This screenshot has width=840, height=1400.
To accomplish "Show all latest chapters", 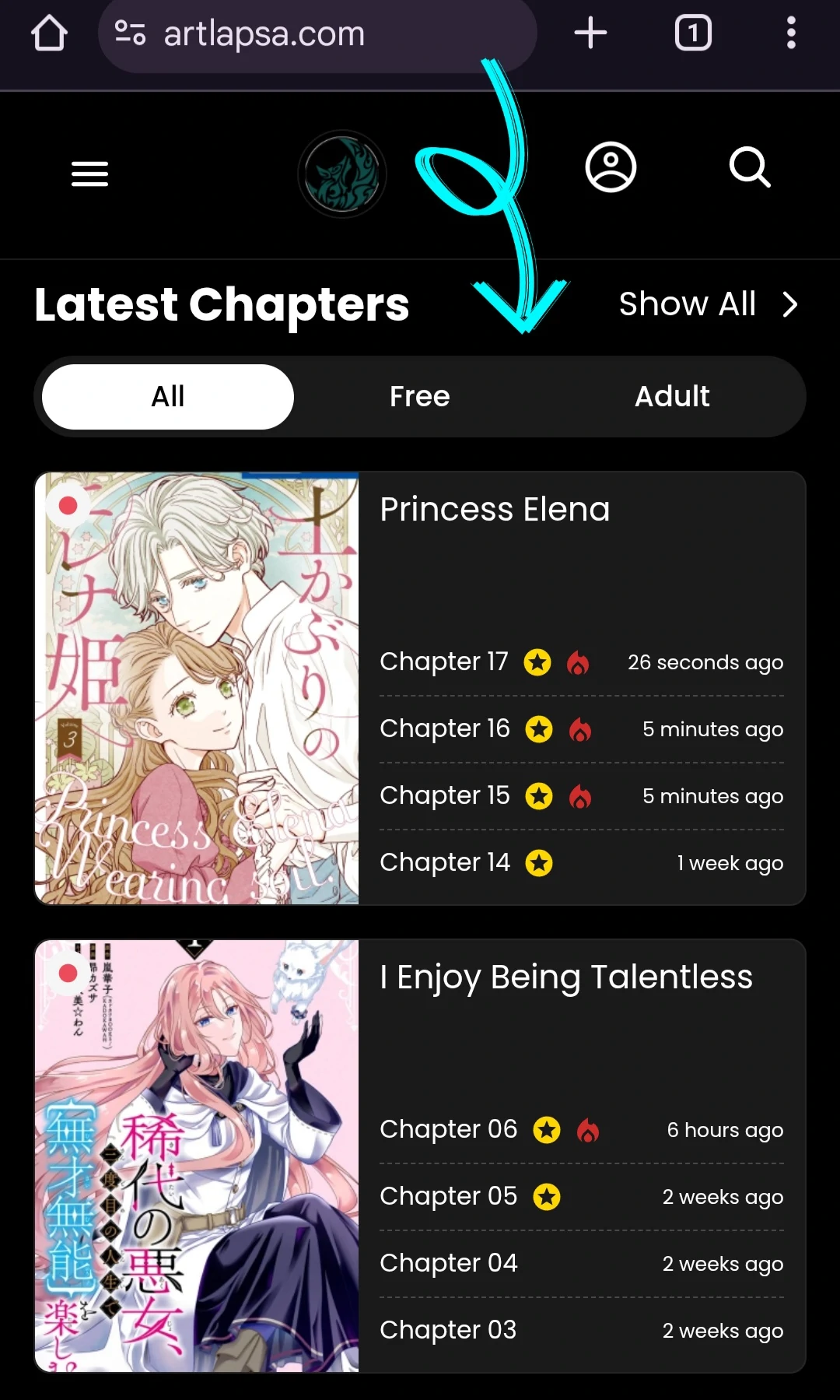I will tap(708, 304).
